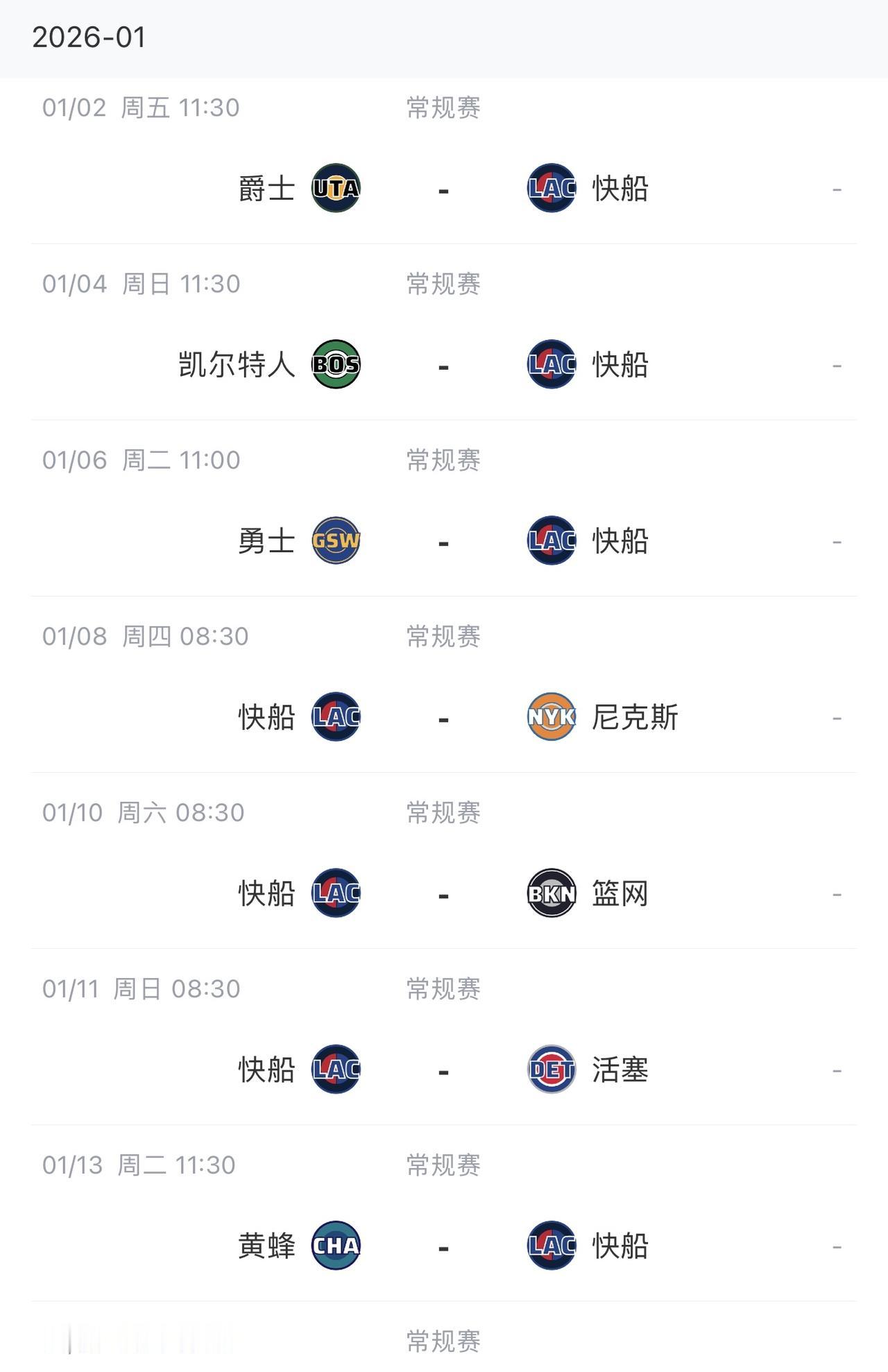
Task: Click the Warriors GSW logo
Action: tap(336, 540)
